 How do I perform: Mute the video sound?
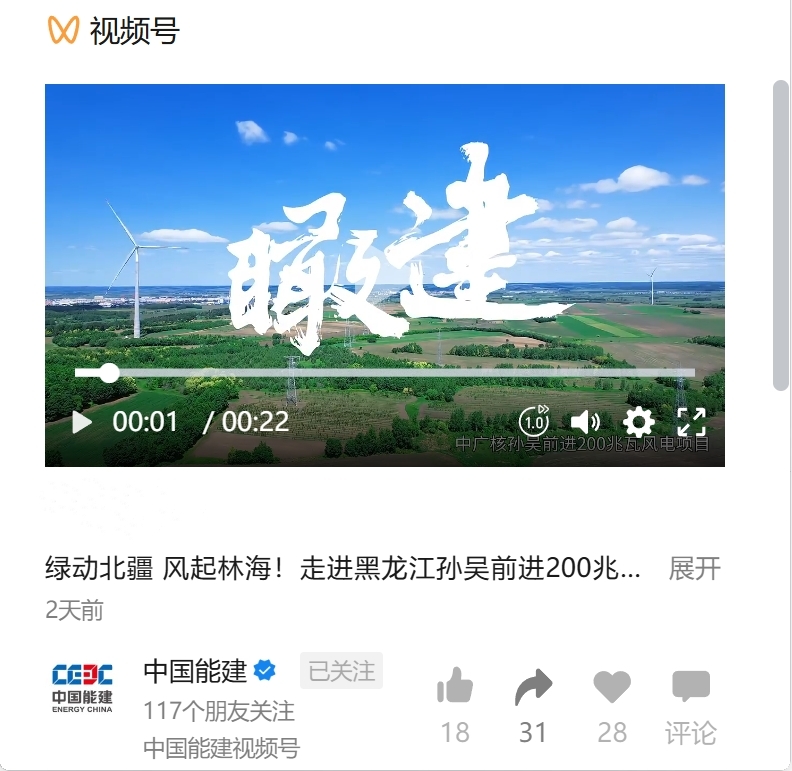(585, 421)
